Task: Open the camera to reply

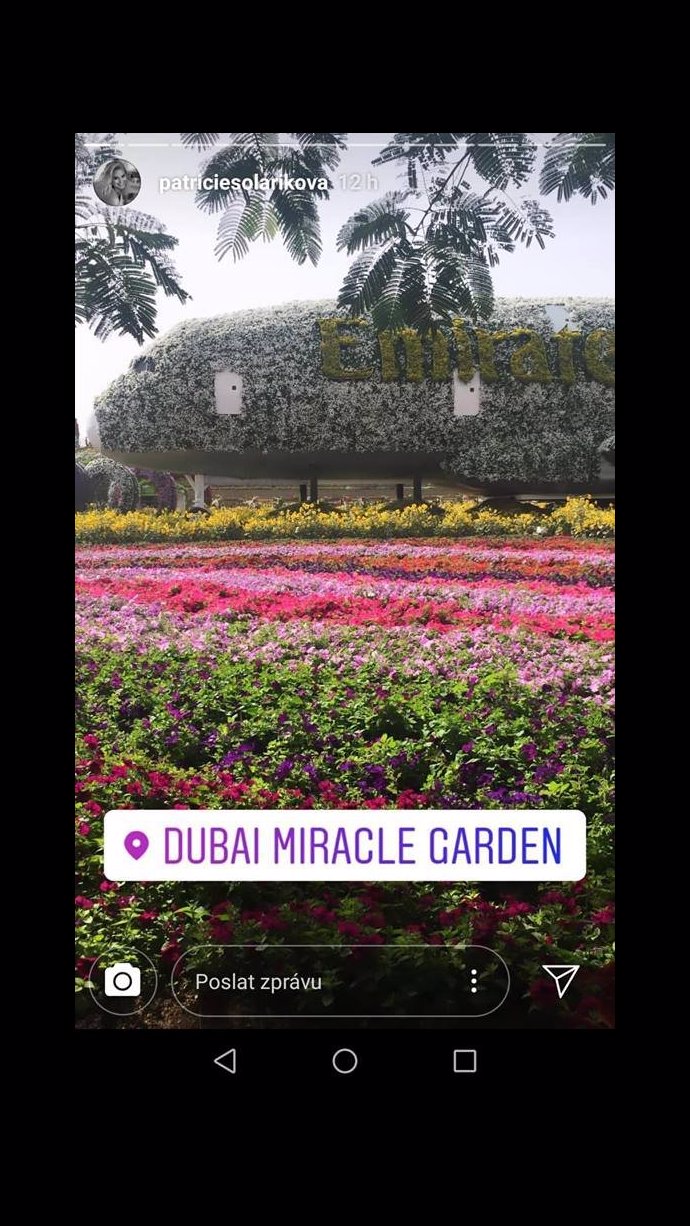Action: point(123,981)
